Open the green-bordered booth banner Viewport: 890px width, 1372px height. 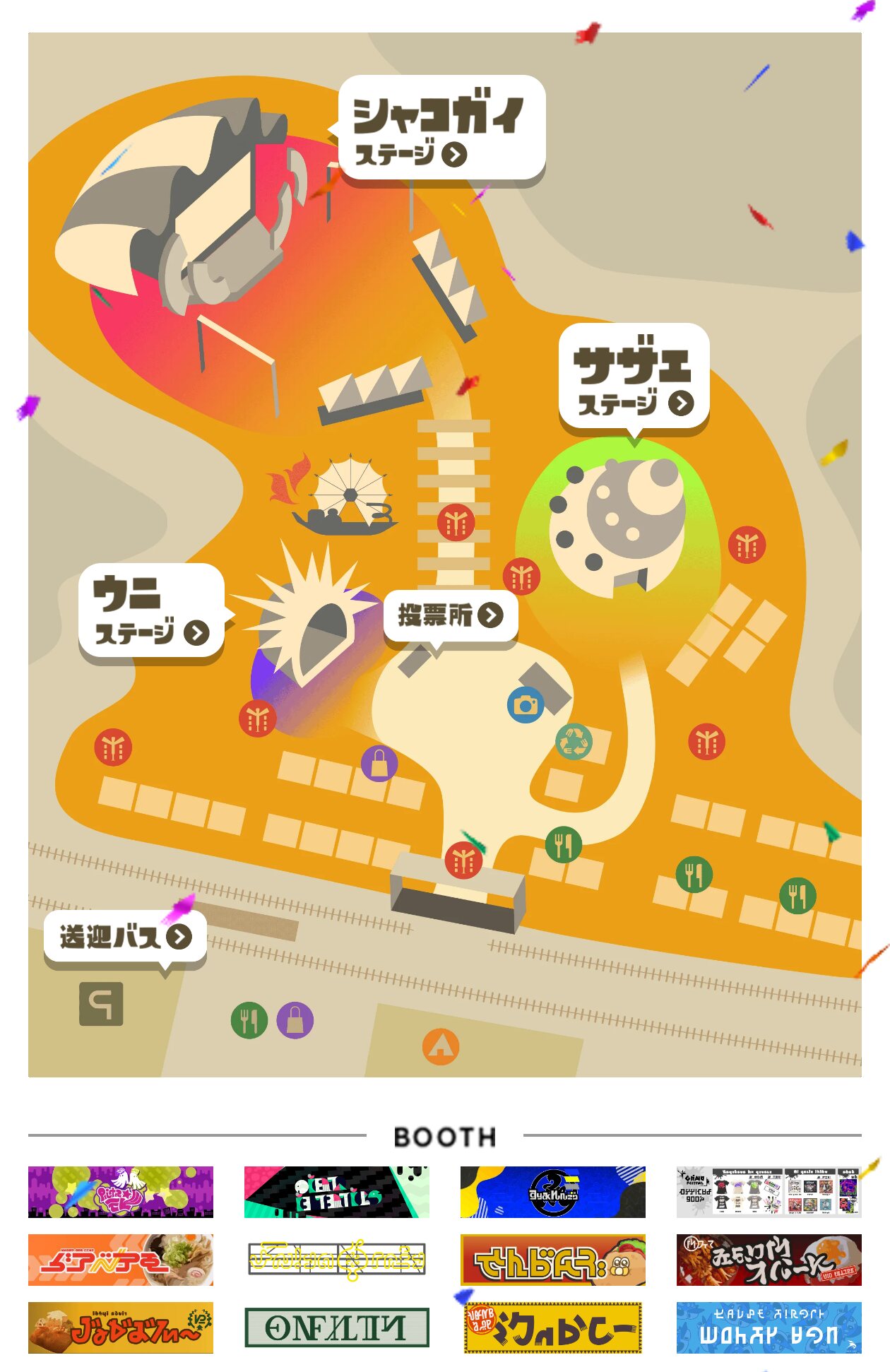(337, 1327)
